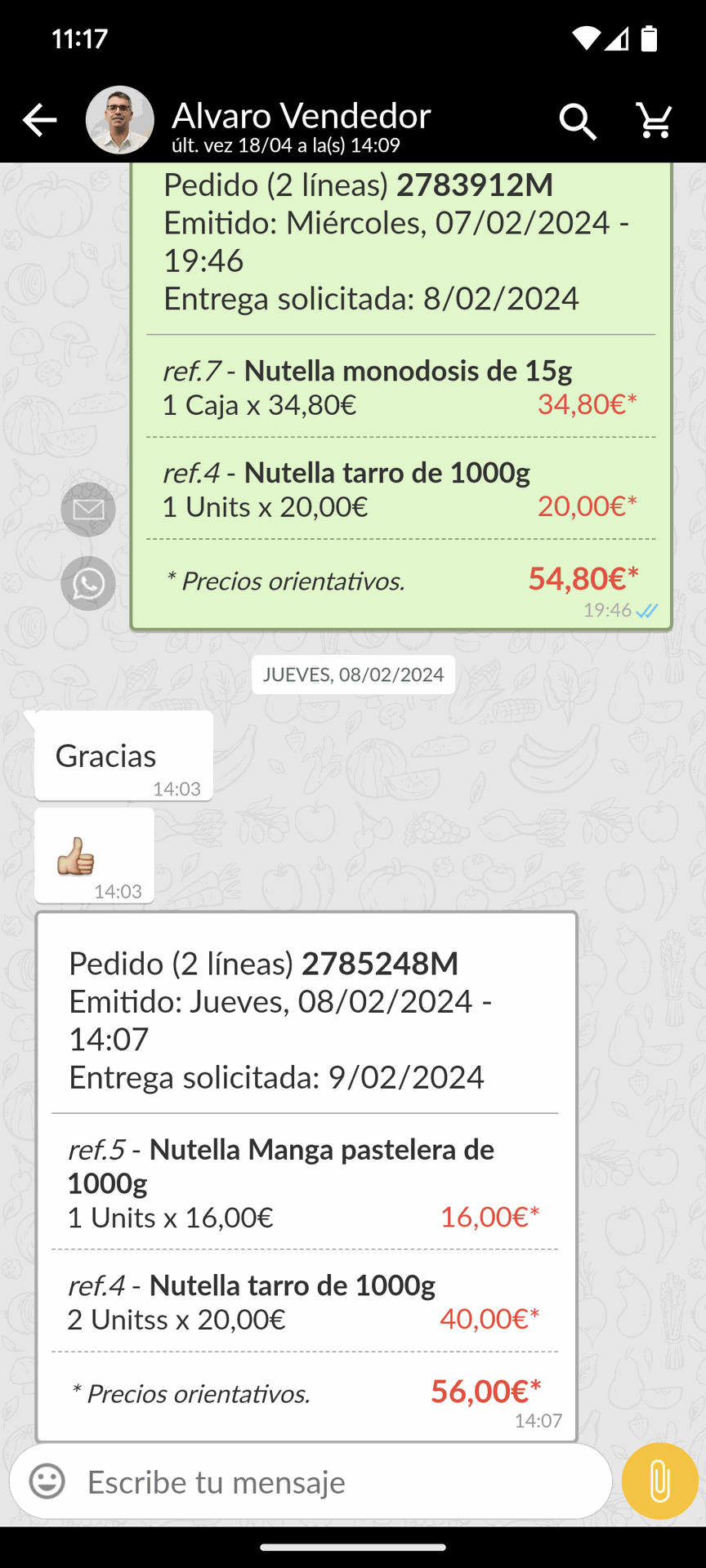The width and height of the screenshot is (706, 1568).
Task: Go back from Alvaro Vendedor chat
Action: tap(39, 121)
